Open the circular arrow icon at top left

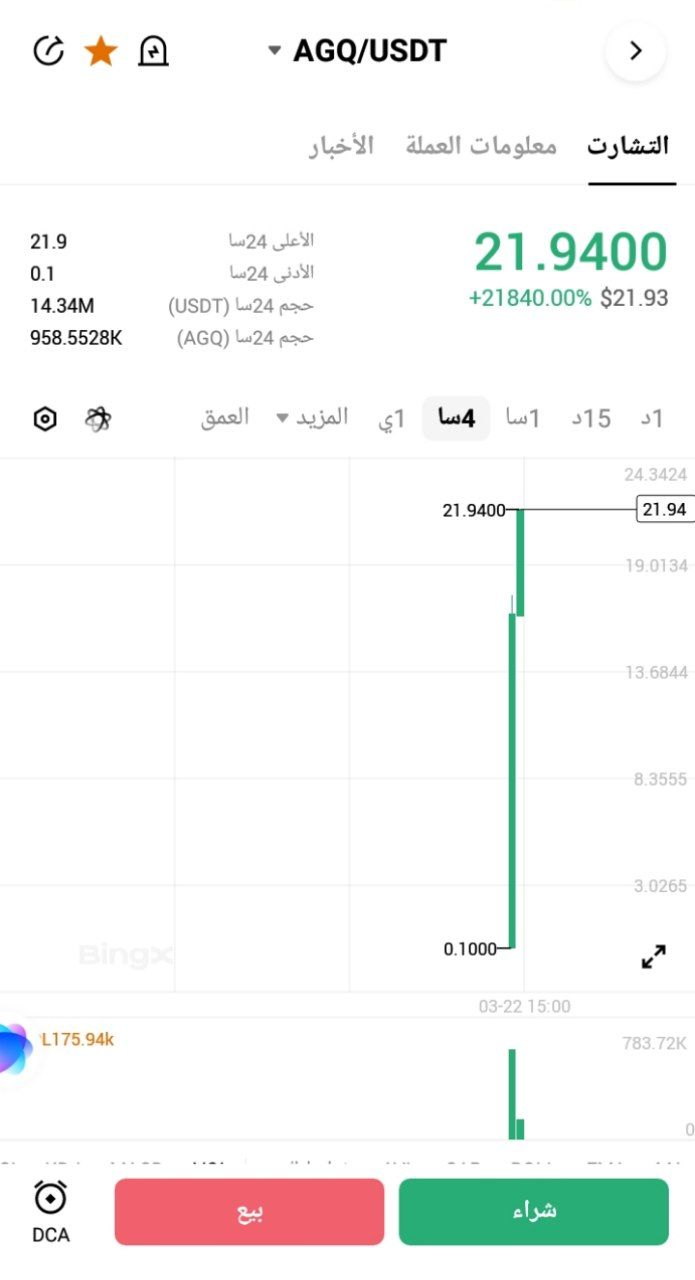click(48, 51)
